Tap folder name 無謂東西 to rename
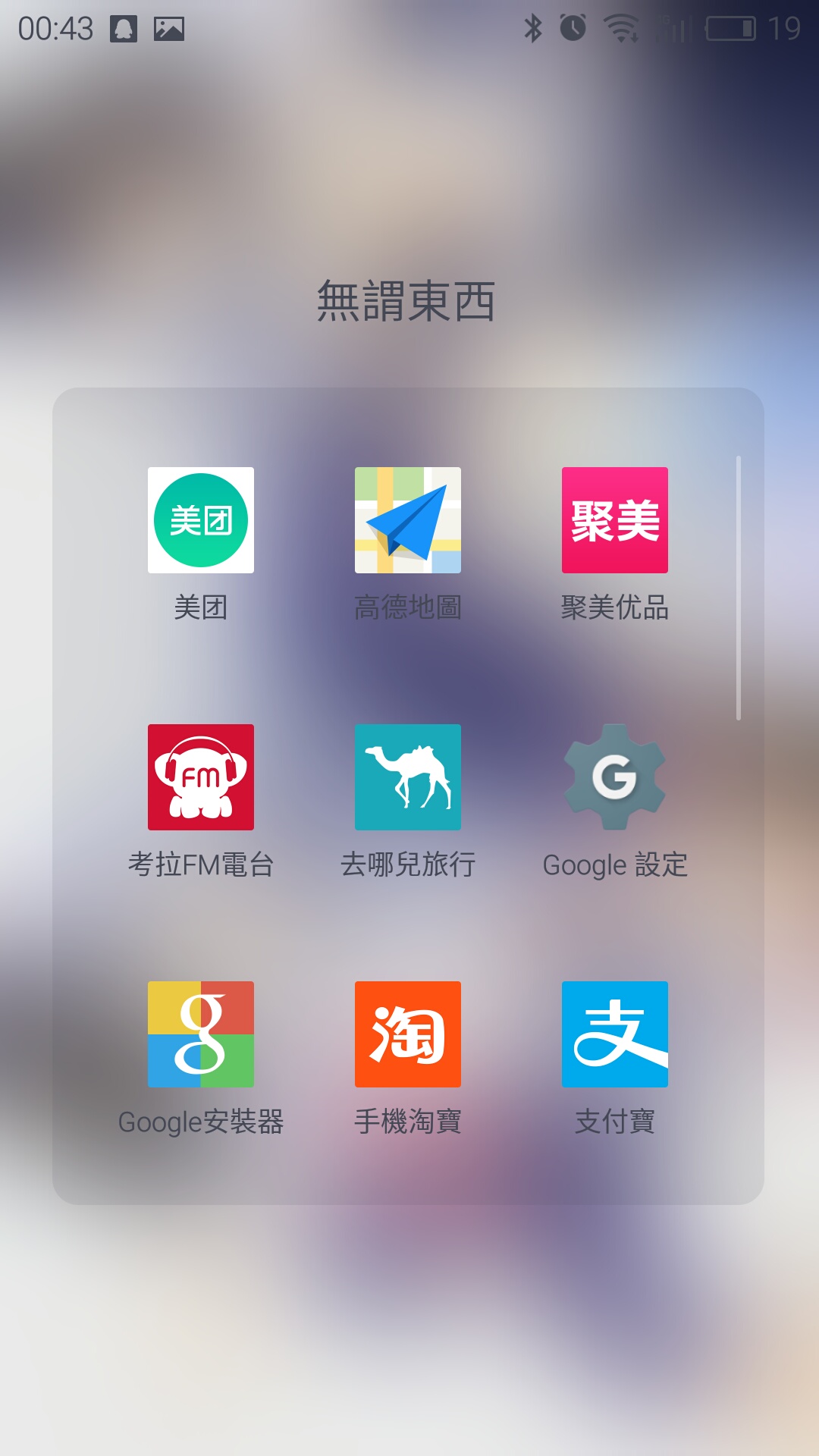 406,301
